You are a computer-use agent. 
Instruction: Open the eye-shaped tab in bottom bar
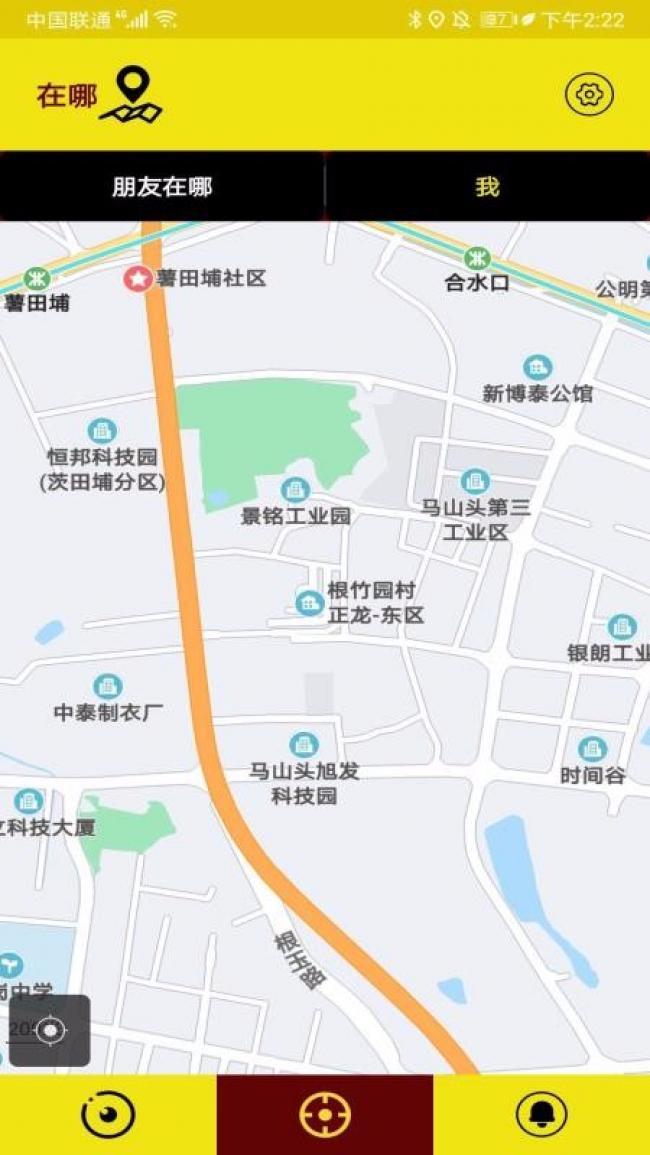(x=108, y=1114)
